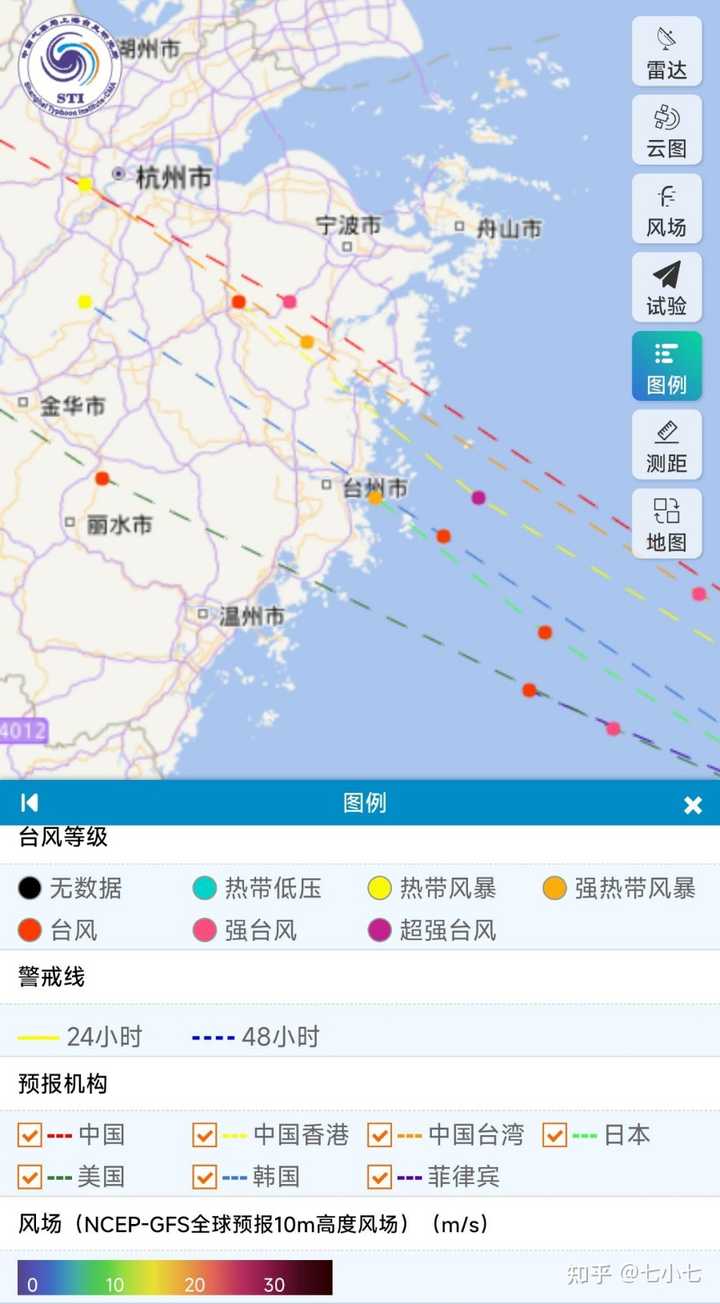Show the 云图 cloud imagery
Screen dimensions: 720x1304
(x=666, y=130)
